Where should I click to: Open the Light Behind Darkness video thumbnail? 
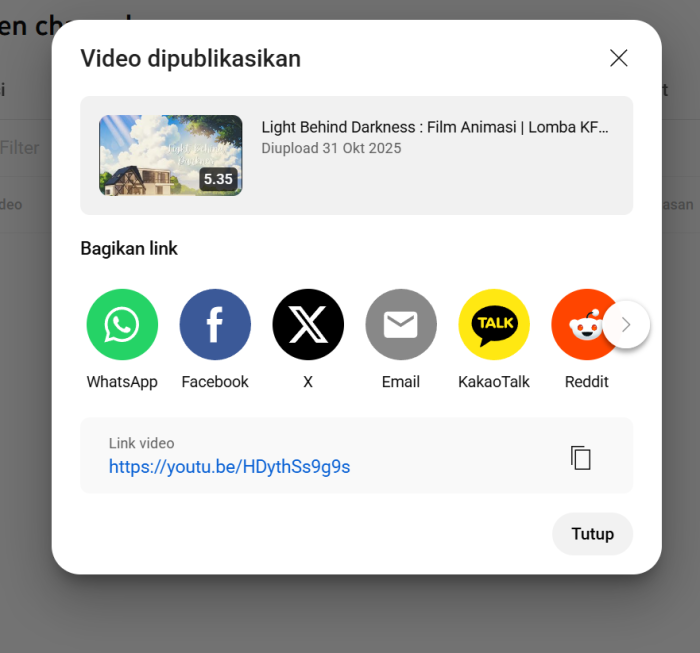[x=170, y=155]
